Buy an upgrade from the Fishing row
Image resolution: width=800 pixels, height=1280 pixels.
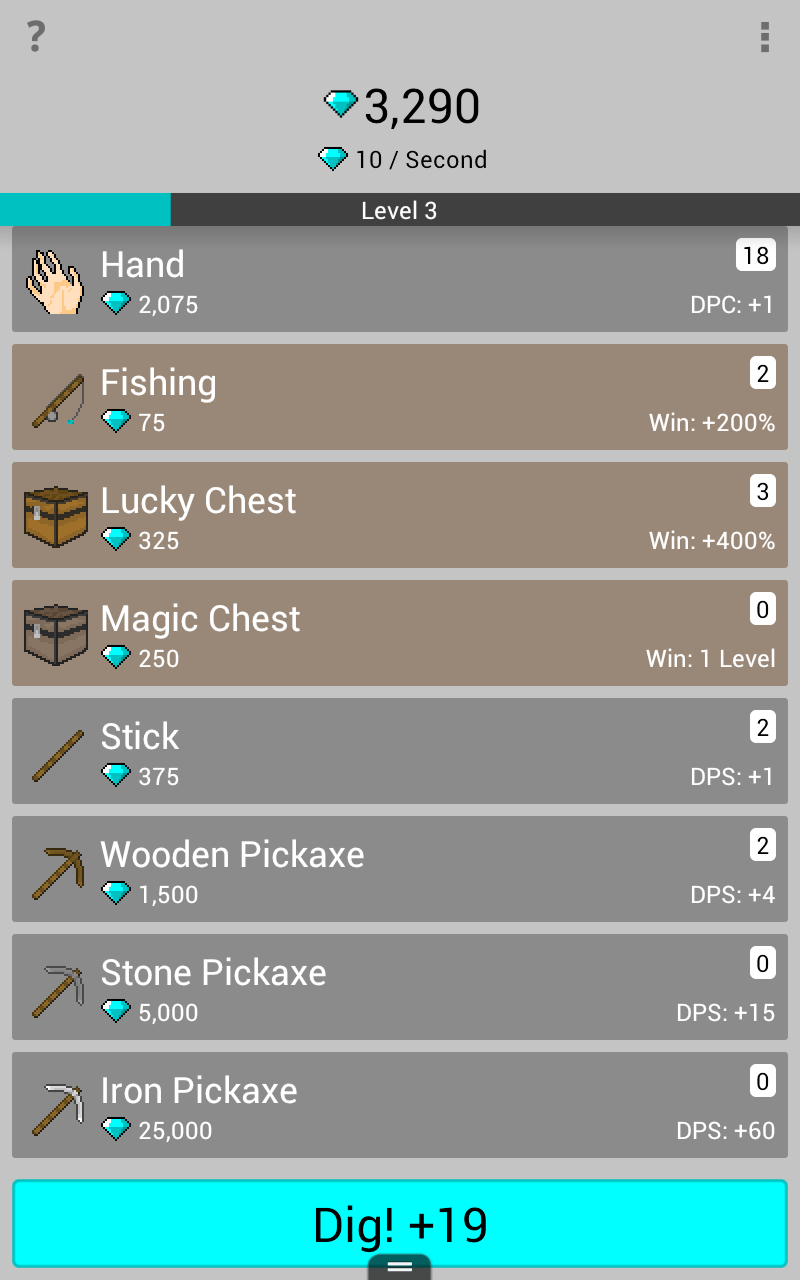pos(400,397)
